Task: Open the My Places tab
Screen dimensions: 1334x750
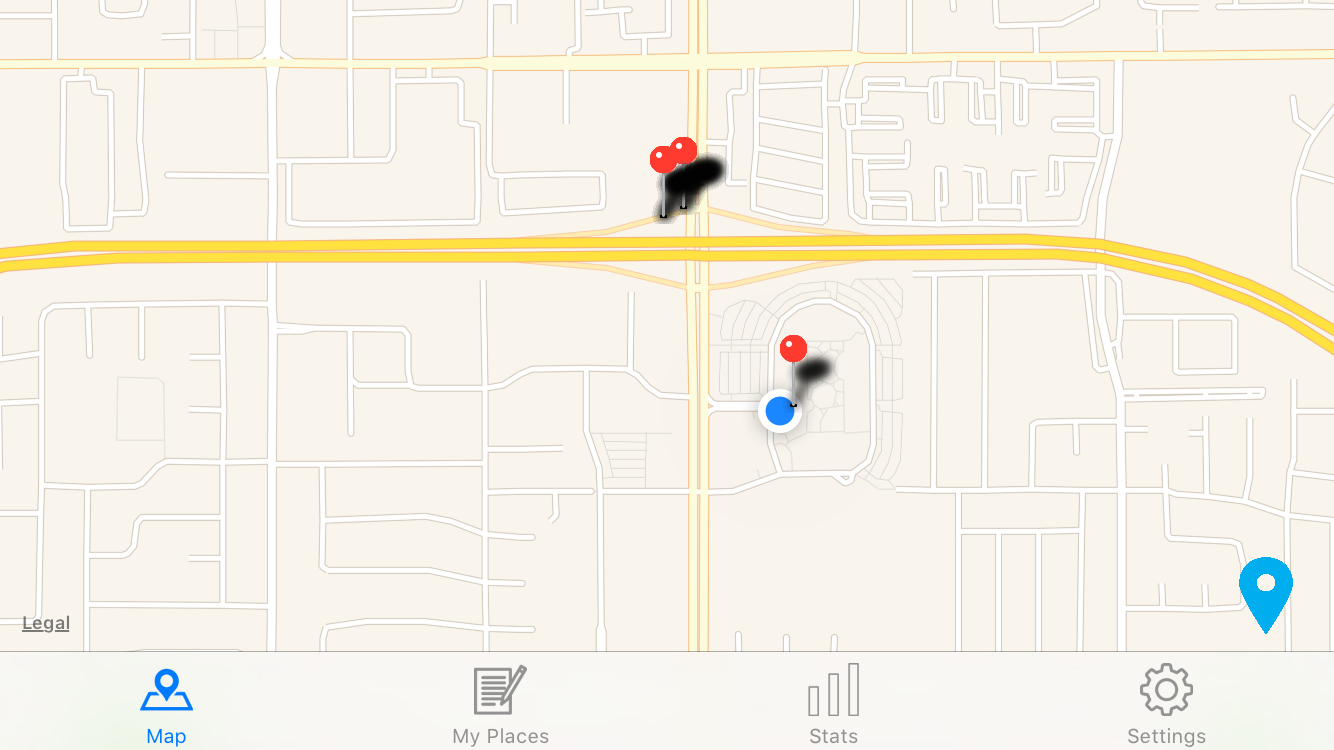Action: pos(500,704)
